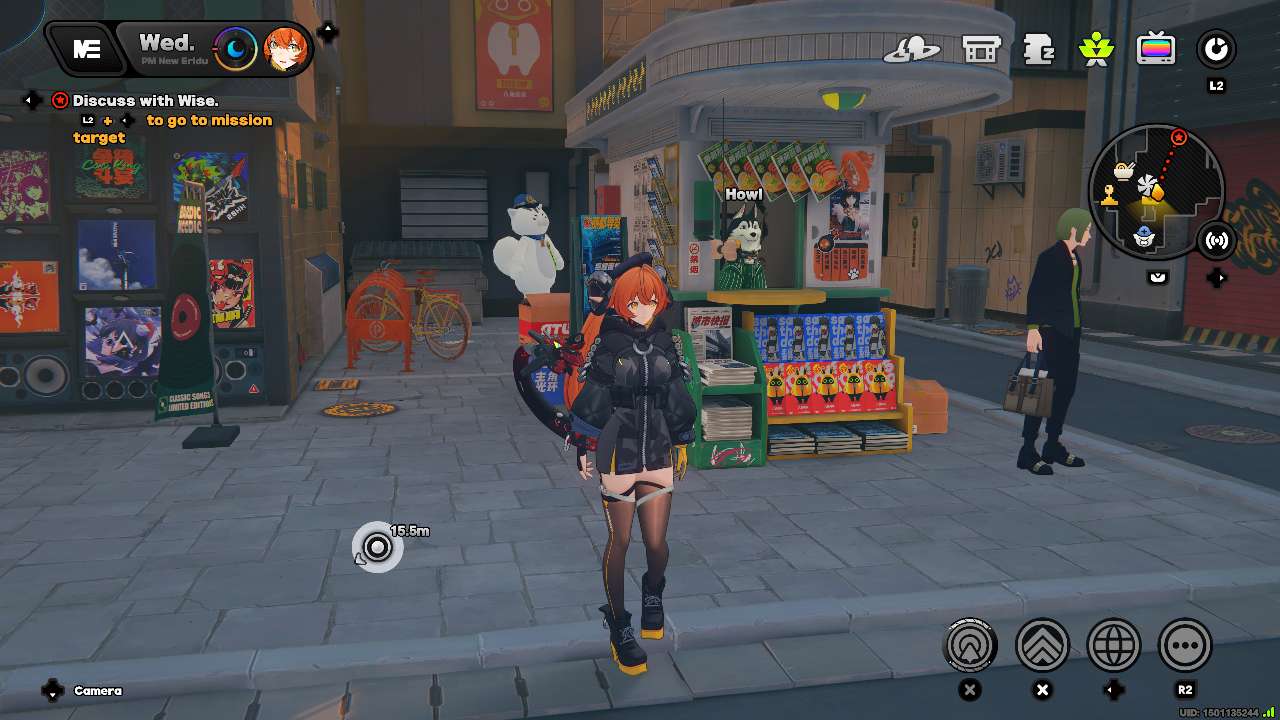The width and height of the screenshot is (1280, 720).
Task: Open the ME main menu
Action: click(x=87, y=49)
